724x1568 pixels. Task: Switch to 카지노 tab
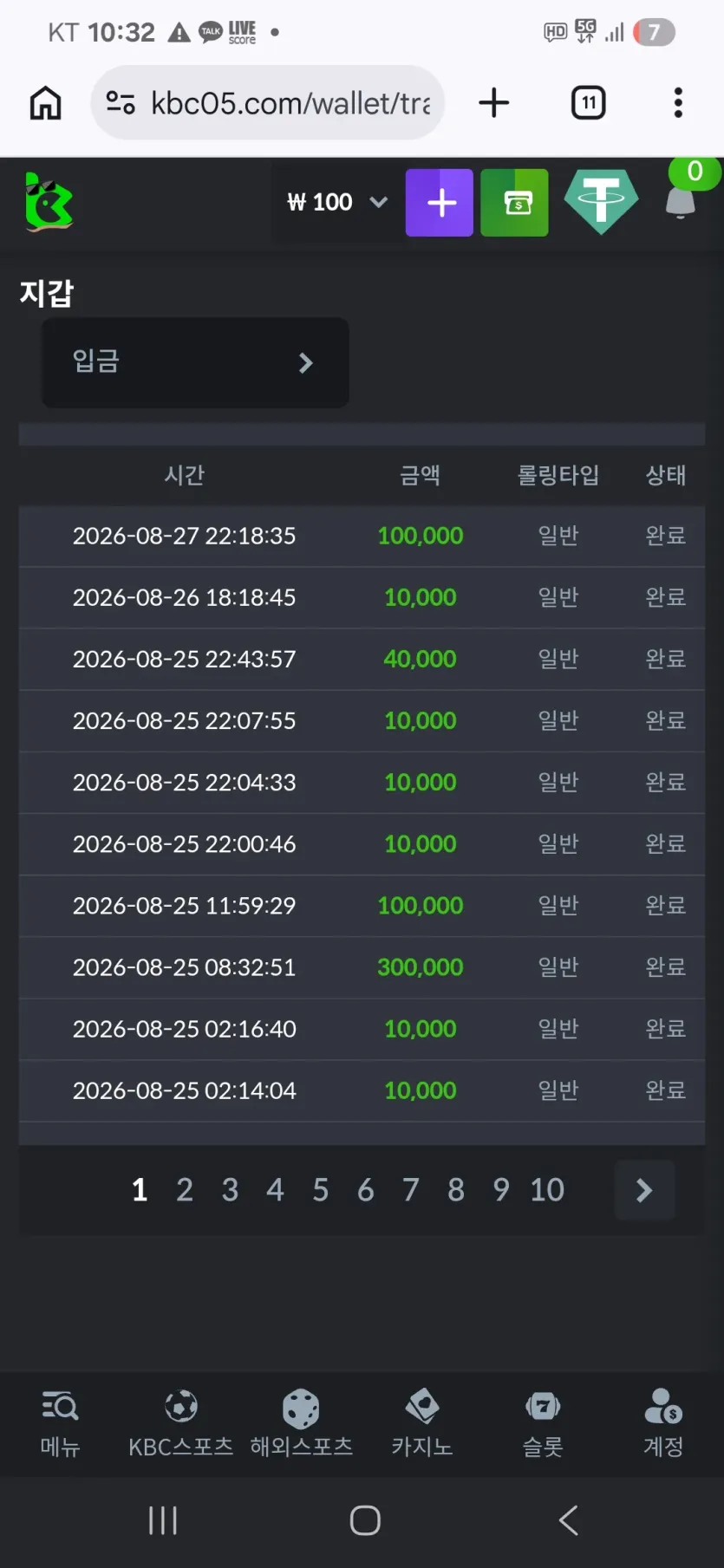422,1424
